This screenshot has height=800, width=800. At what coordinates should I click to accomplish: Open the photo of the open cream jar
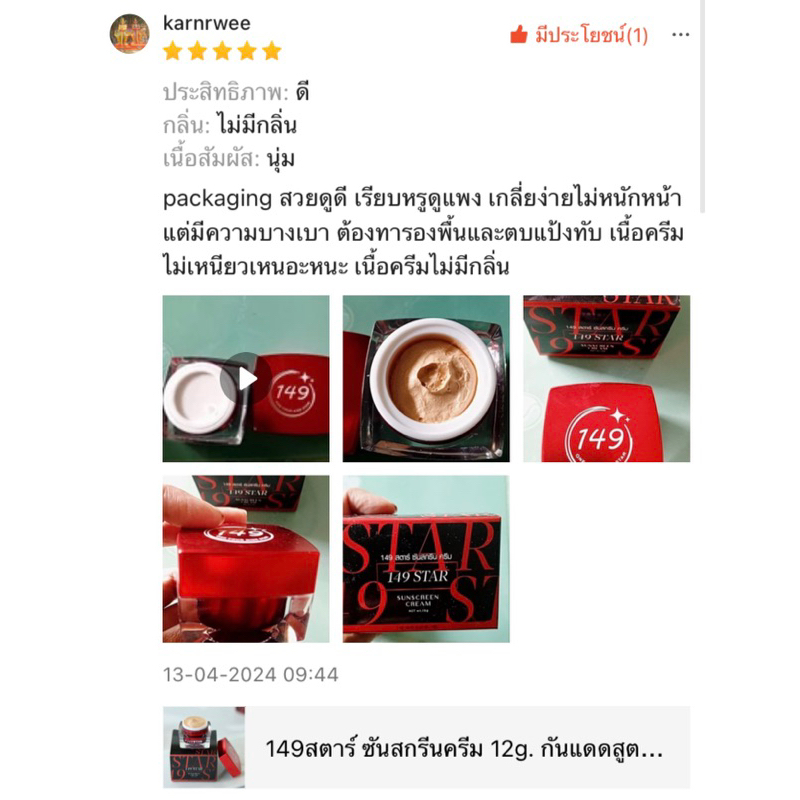(426, 378)
